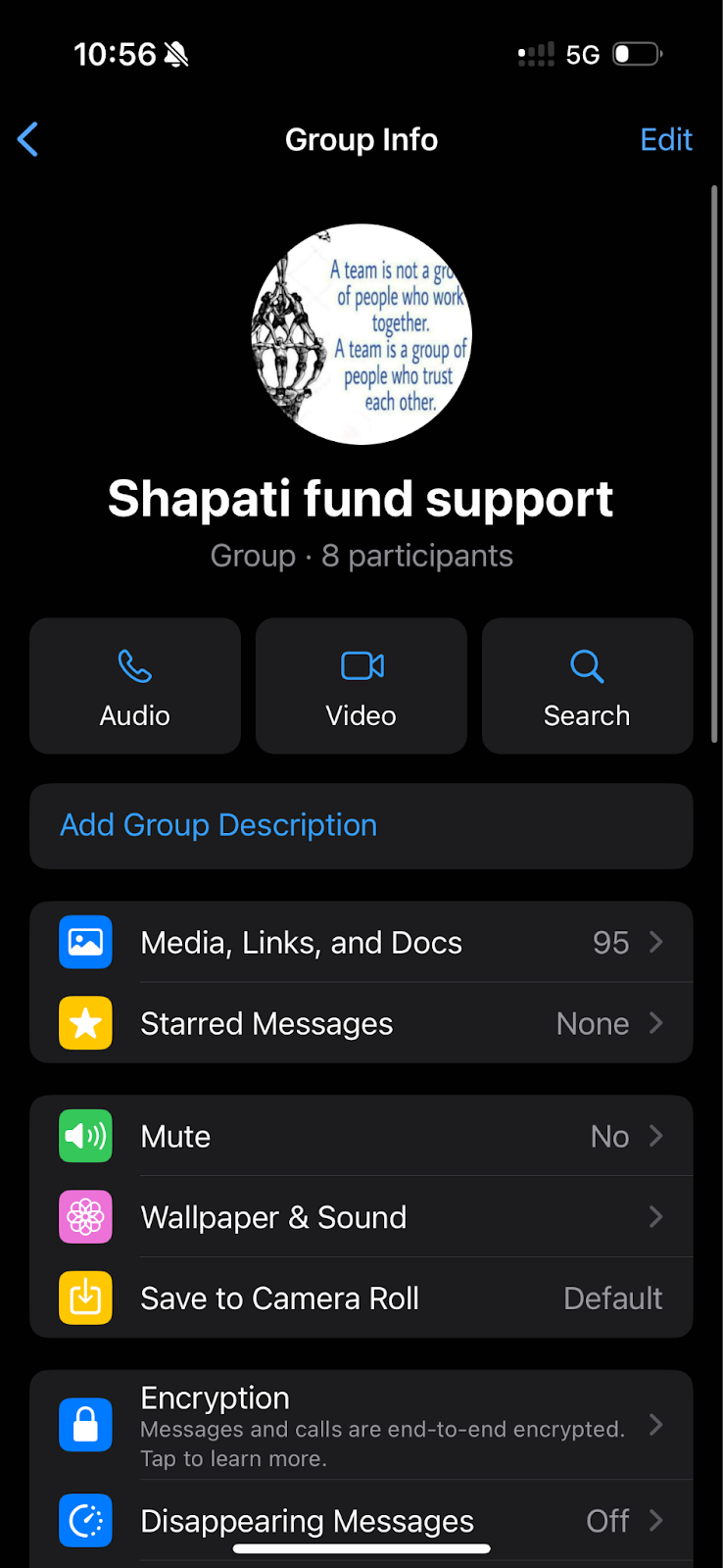View Starred Messages
Screen dimensions: 723x1568
(x=361, y=1023)
